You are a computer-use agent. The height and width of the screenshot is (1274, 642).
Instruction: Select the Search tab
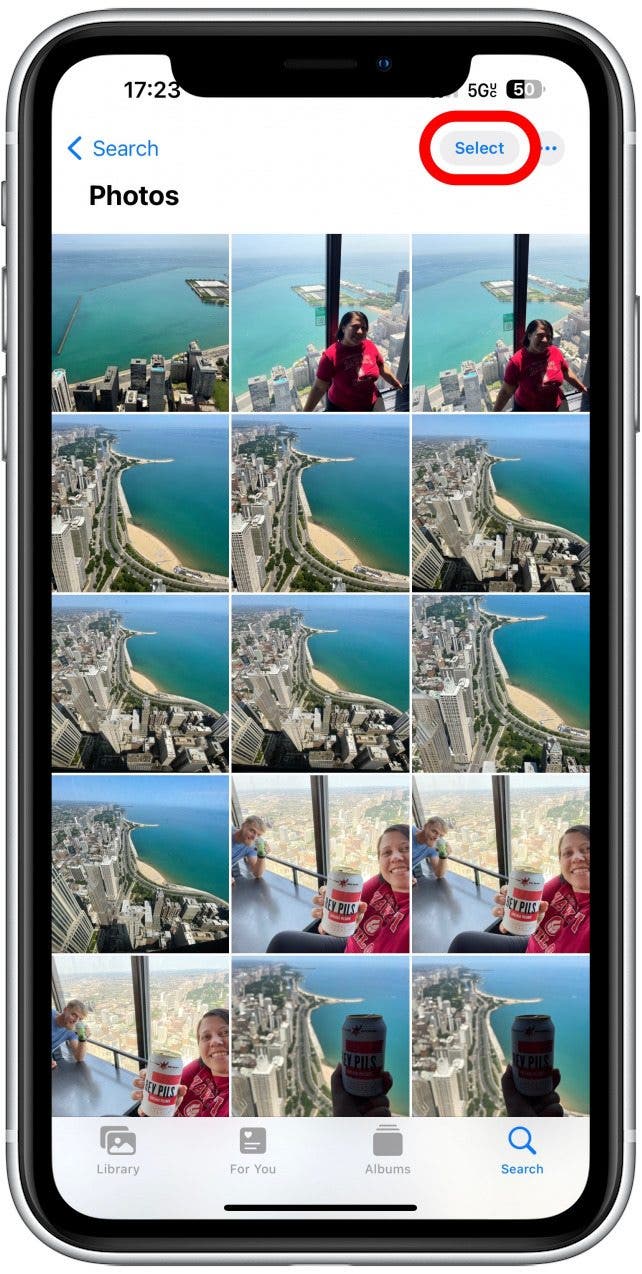(x=522, y=1151)
